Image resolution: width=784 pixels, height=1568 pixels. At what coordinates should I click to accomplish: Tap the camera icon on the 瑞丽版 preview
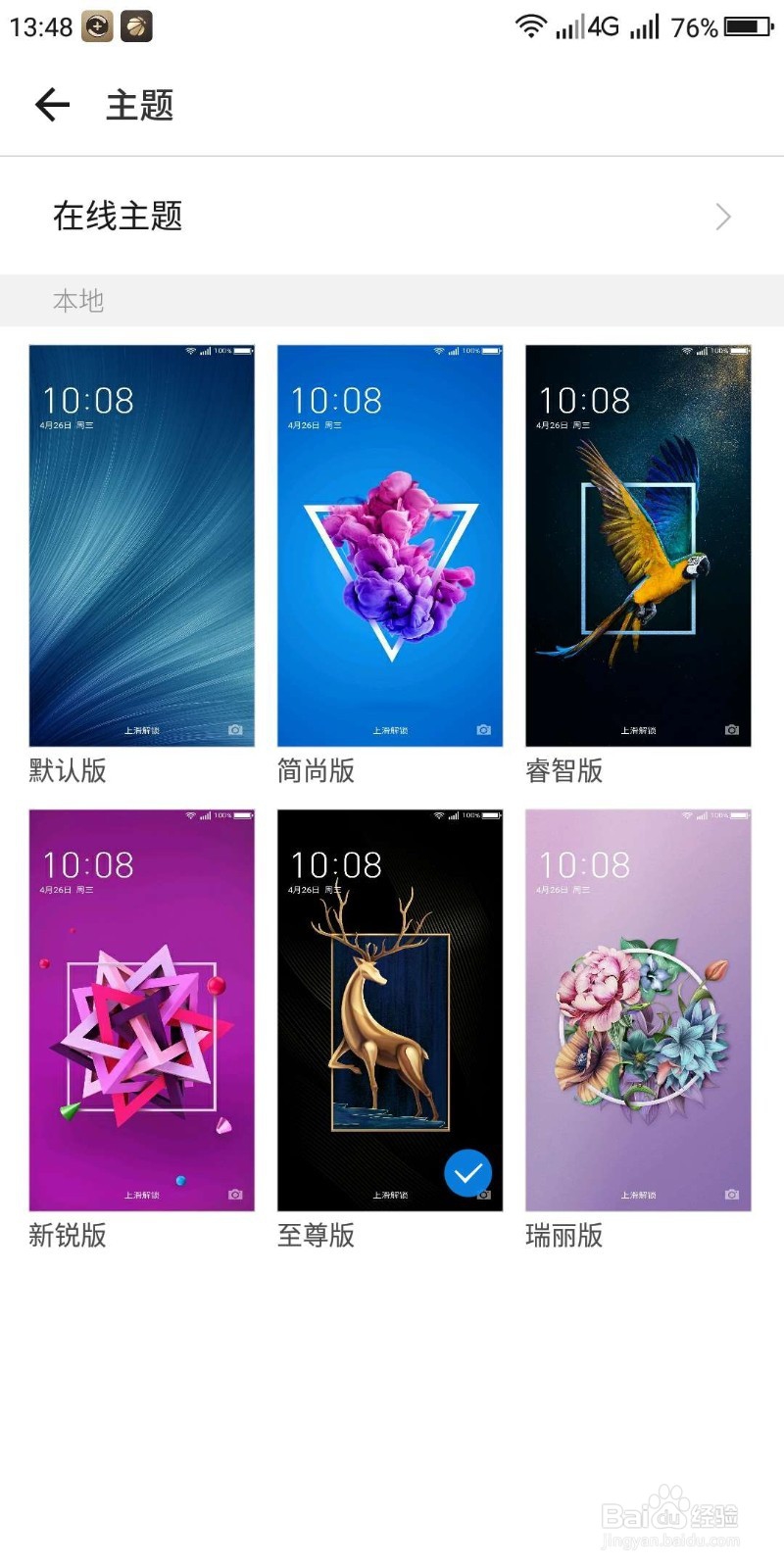point(731,1194)
